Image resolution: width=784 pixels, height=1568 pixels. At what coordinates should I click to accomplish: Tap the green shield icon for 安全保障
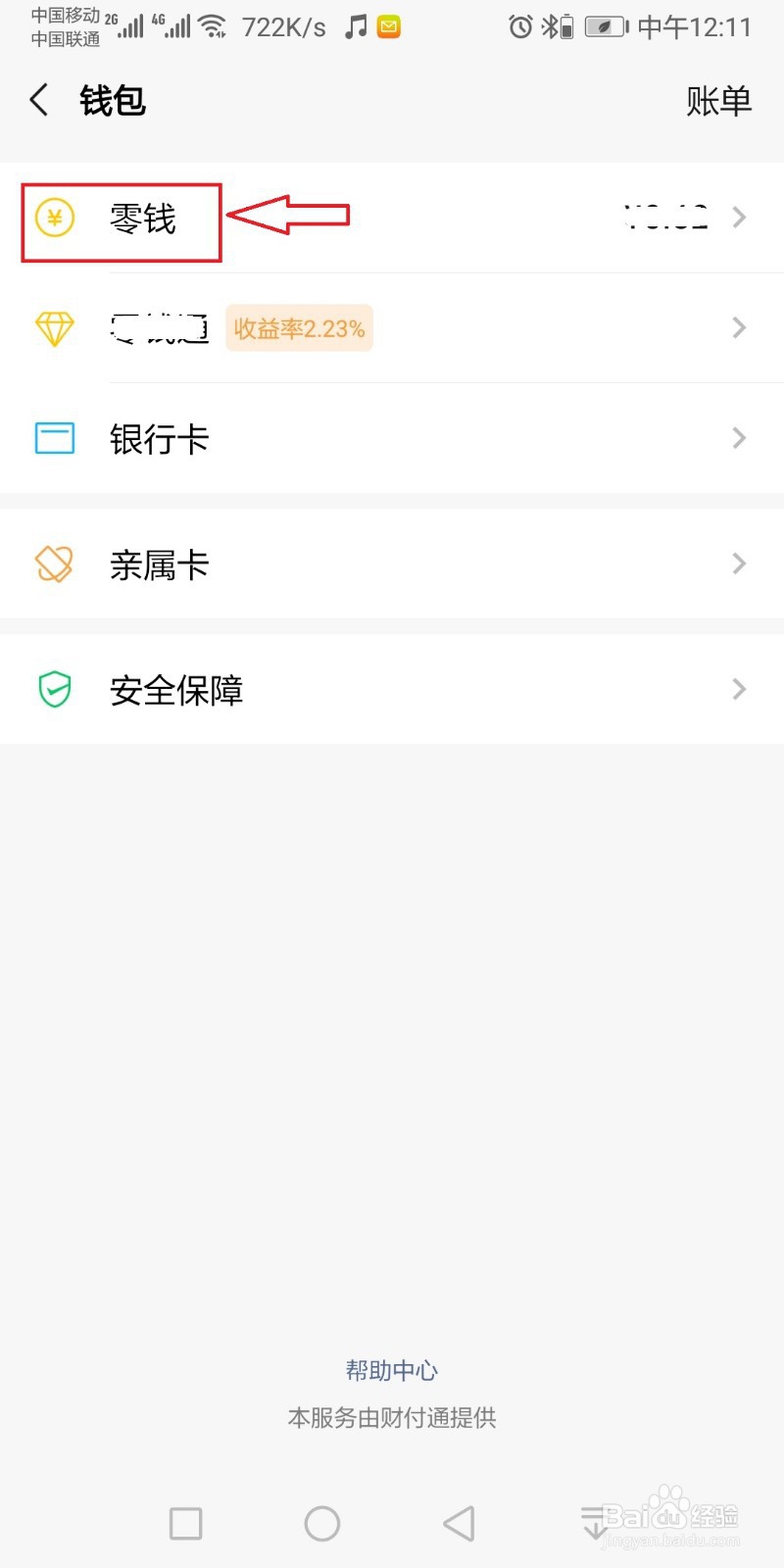[x=54, y=689]
